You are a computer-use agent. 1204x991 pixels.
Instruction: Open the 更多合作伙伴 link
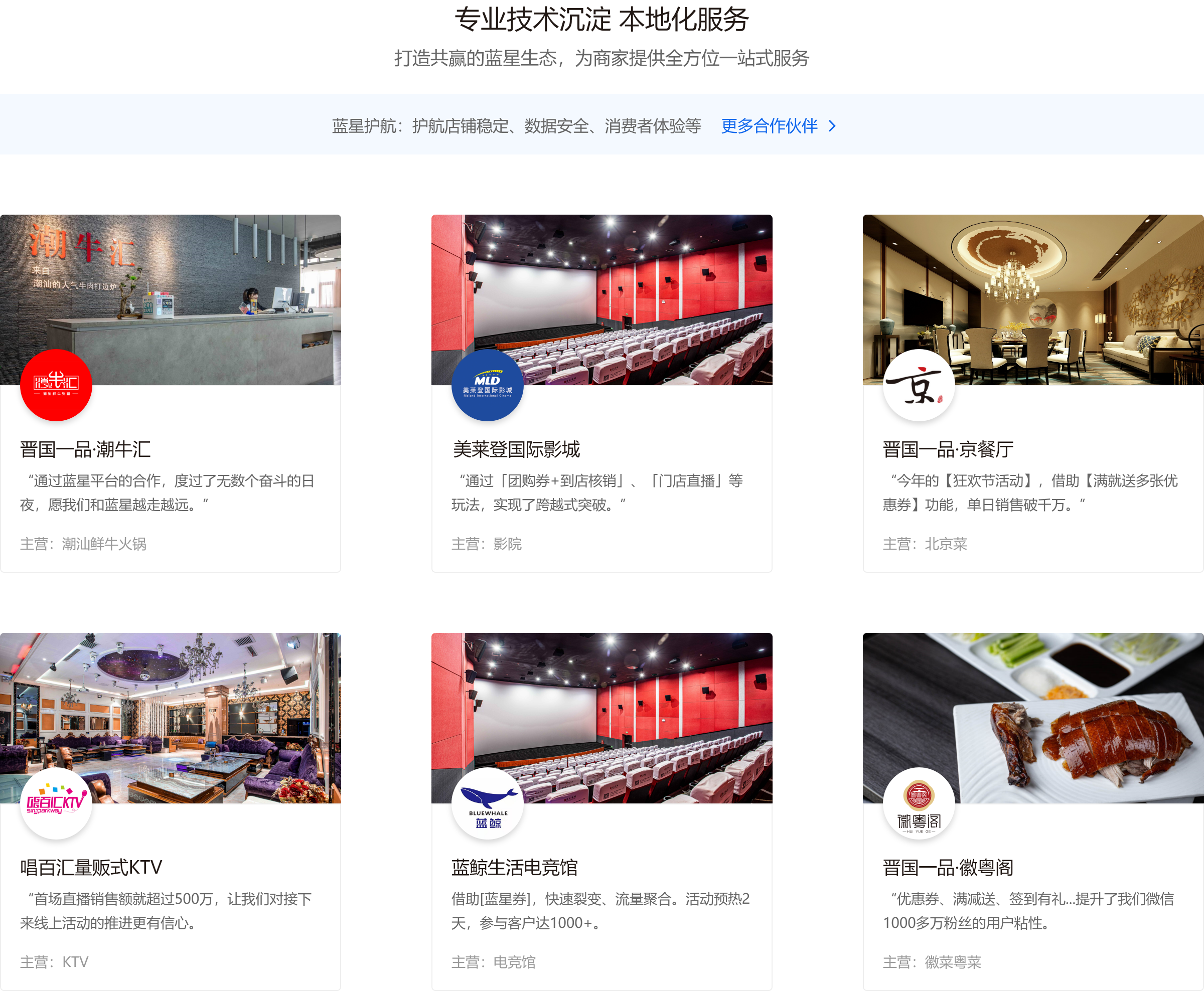778,125
